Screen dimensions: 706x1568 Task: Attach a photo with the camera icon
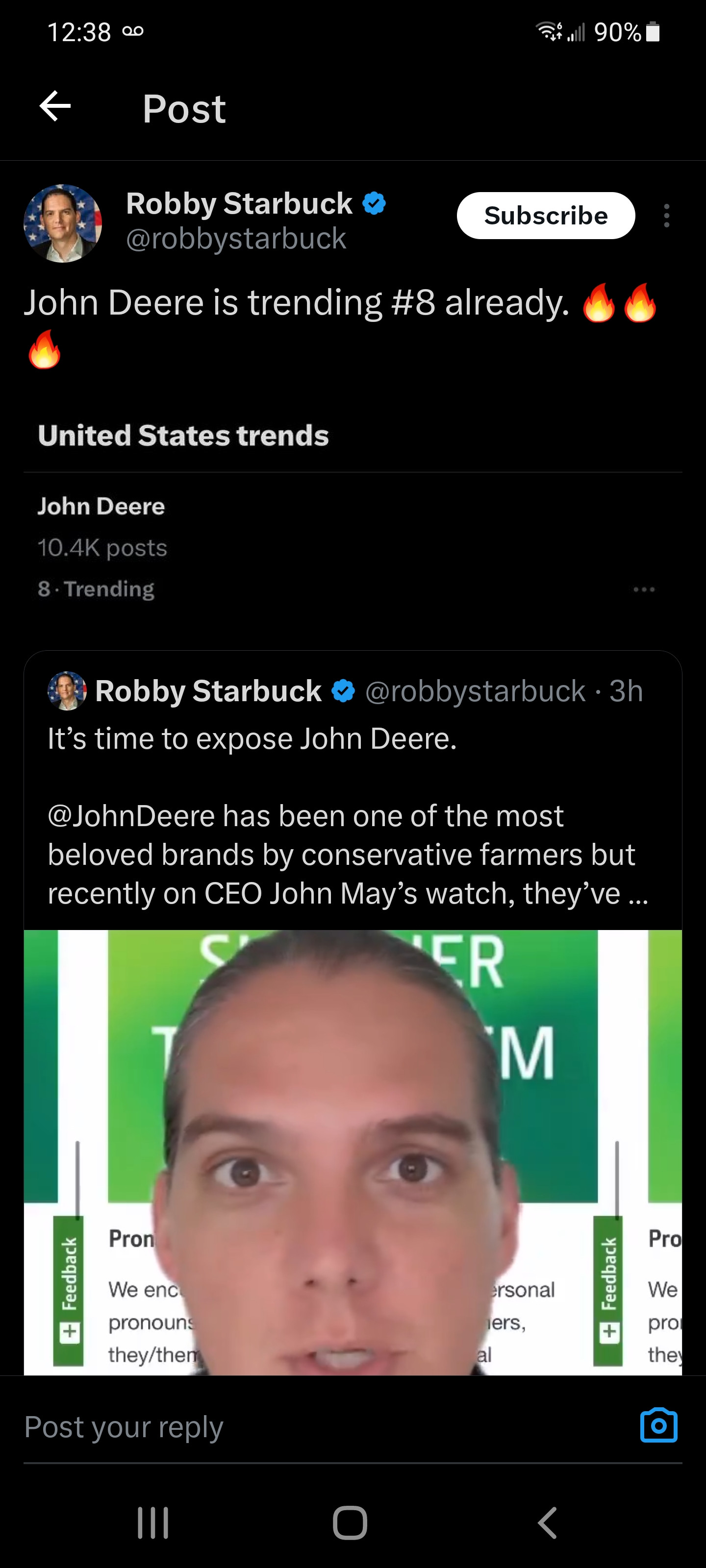[658, 1425]
